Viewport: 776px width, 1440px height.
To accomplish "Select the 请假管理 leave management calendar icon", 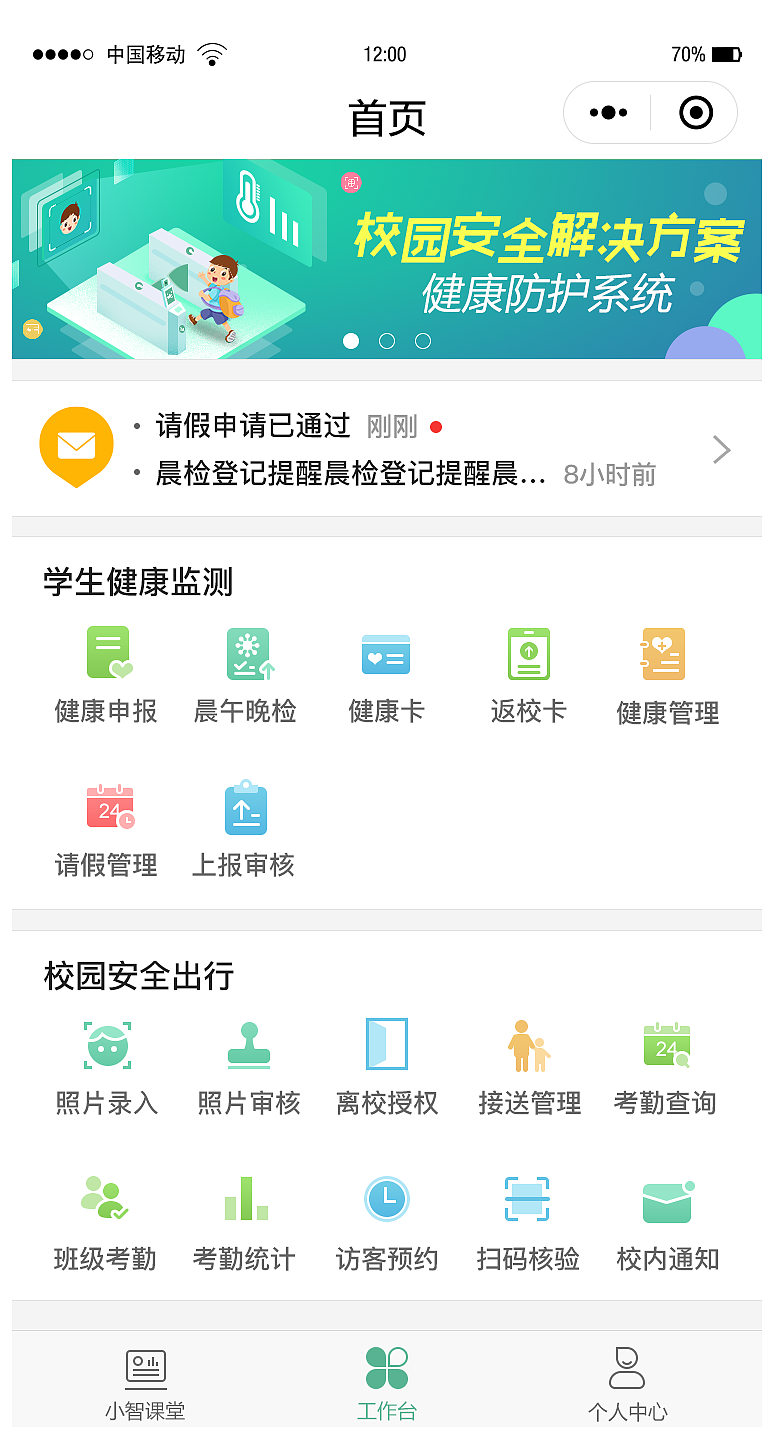I will (x=106, y=806).
